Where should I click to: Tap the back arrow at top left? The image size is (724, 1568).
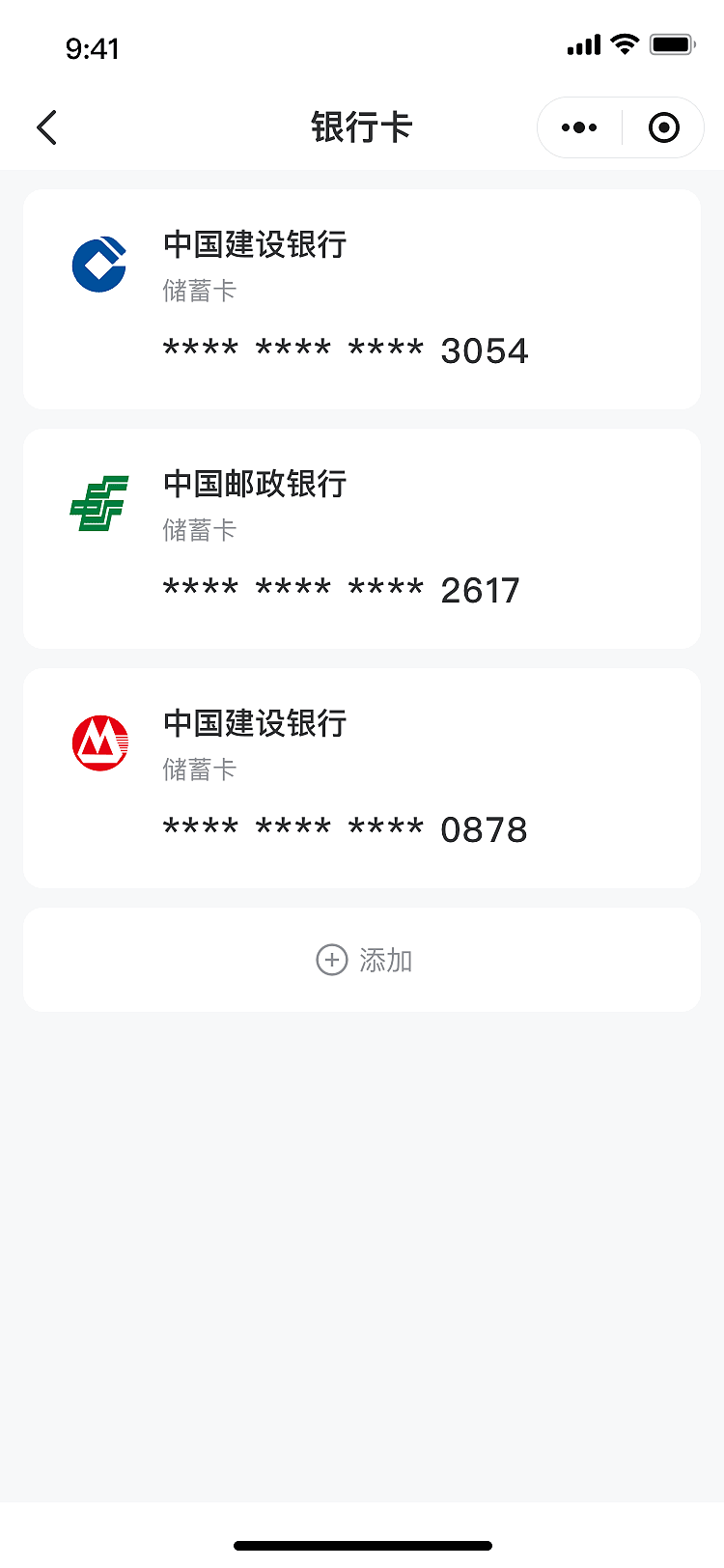46,126
